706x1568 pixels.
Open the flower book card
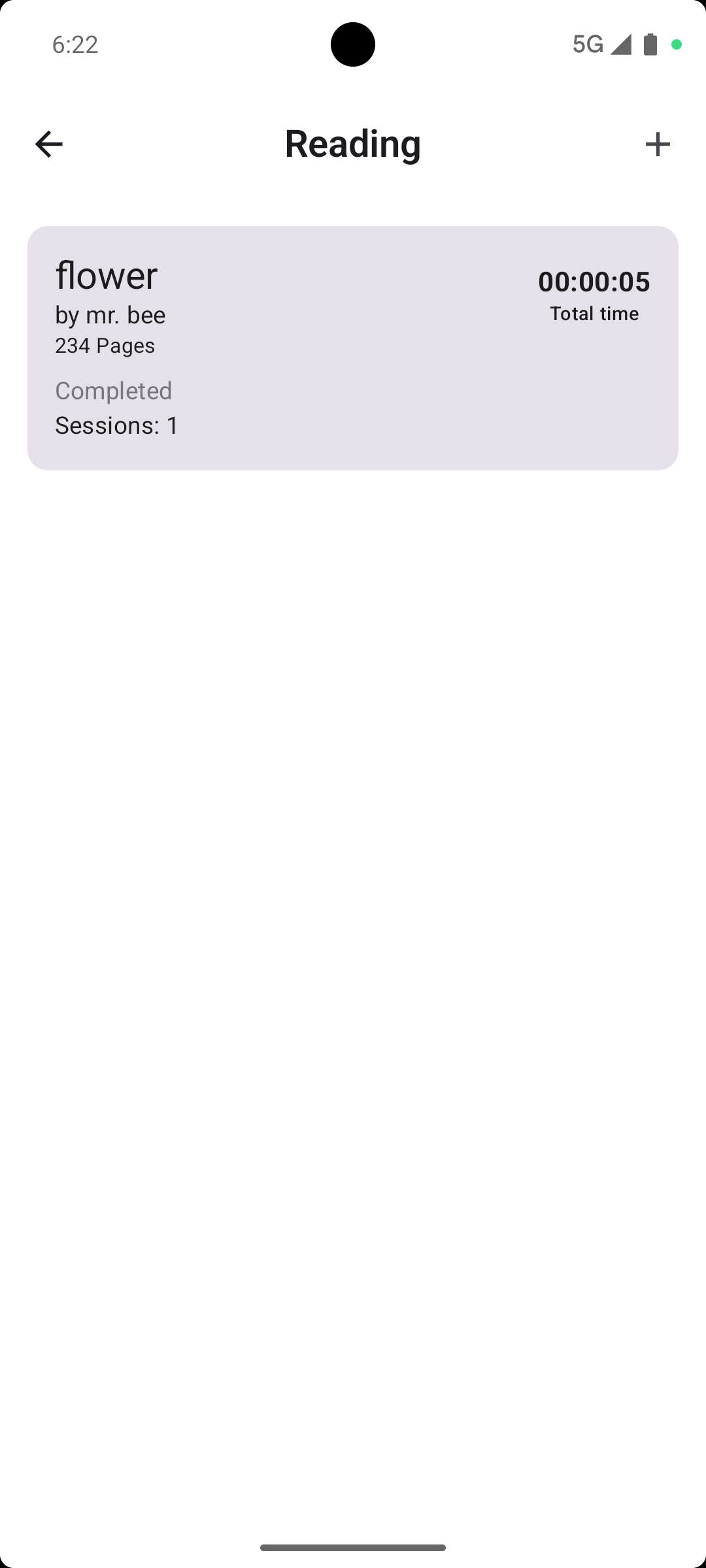353,348
